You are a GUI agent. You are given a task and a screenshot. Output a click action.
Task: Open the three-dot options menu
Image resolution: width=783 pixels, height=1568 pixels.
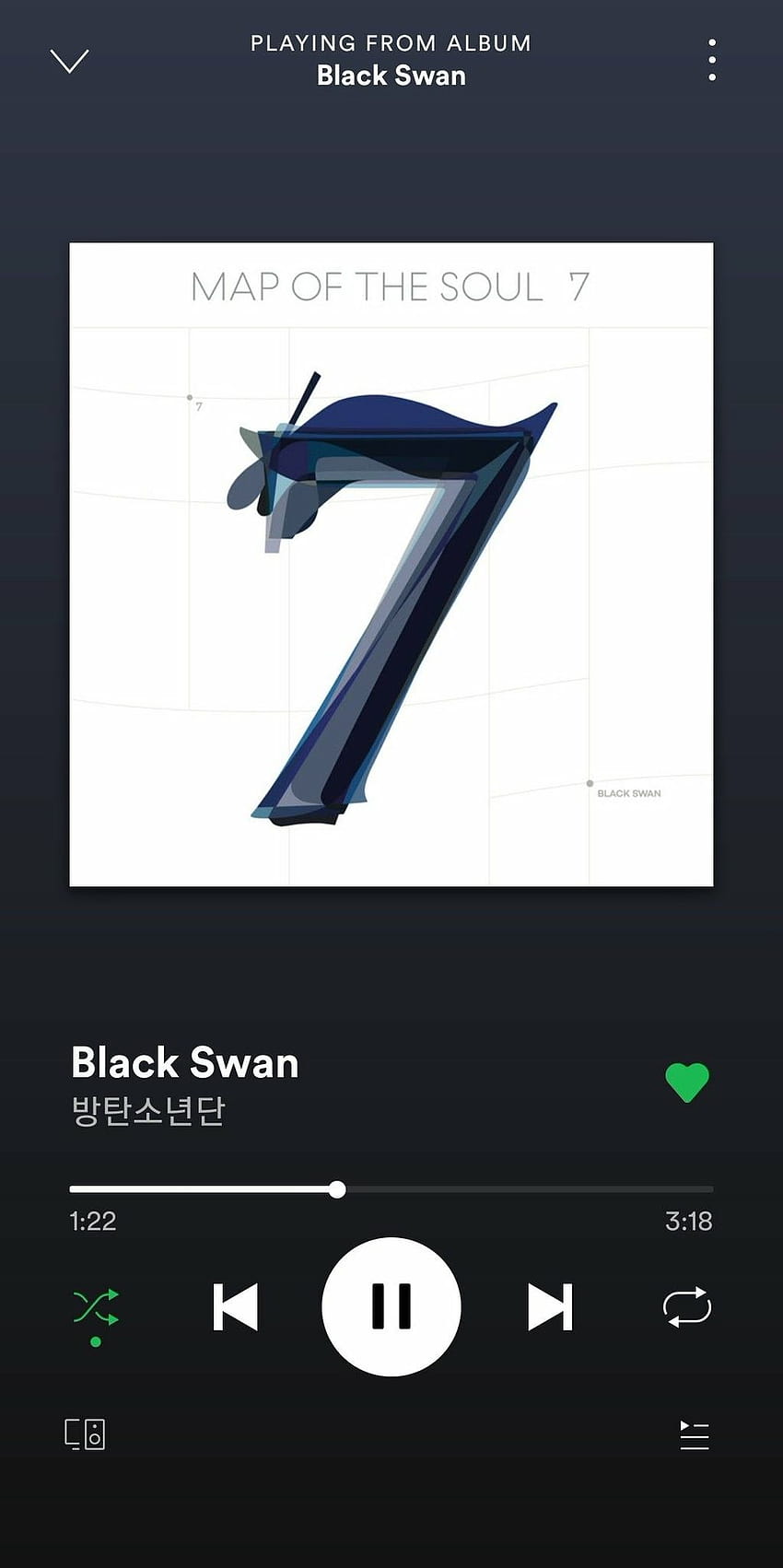pyautogui.click(x=712, y=60)
